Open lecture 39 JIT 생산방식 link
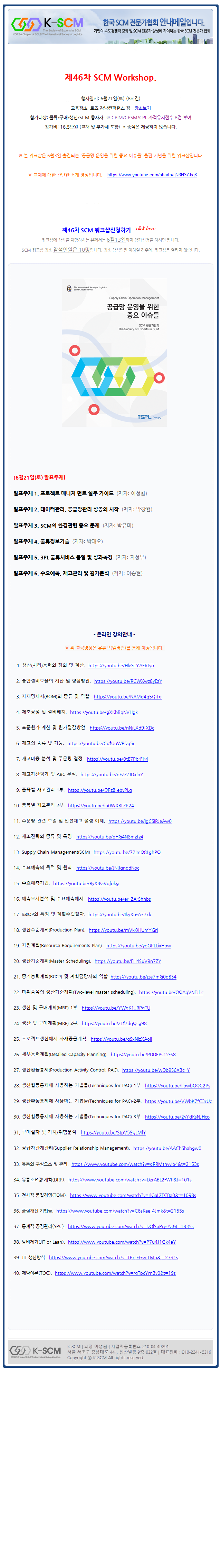Image resolution: width=221 pixels, height=1568 pixels. tap(114, 1257)
